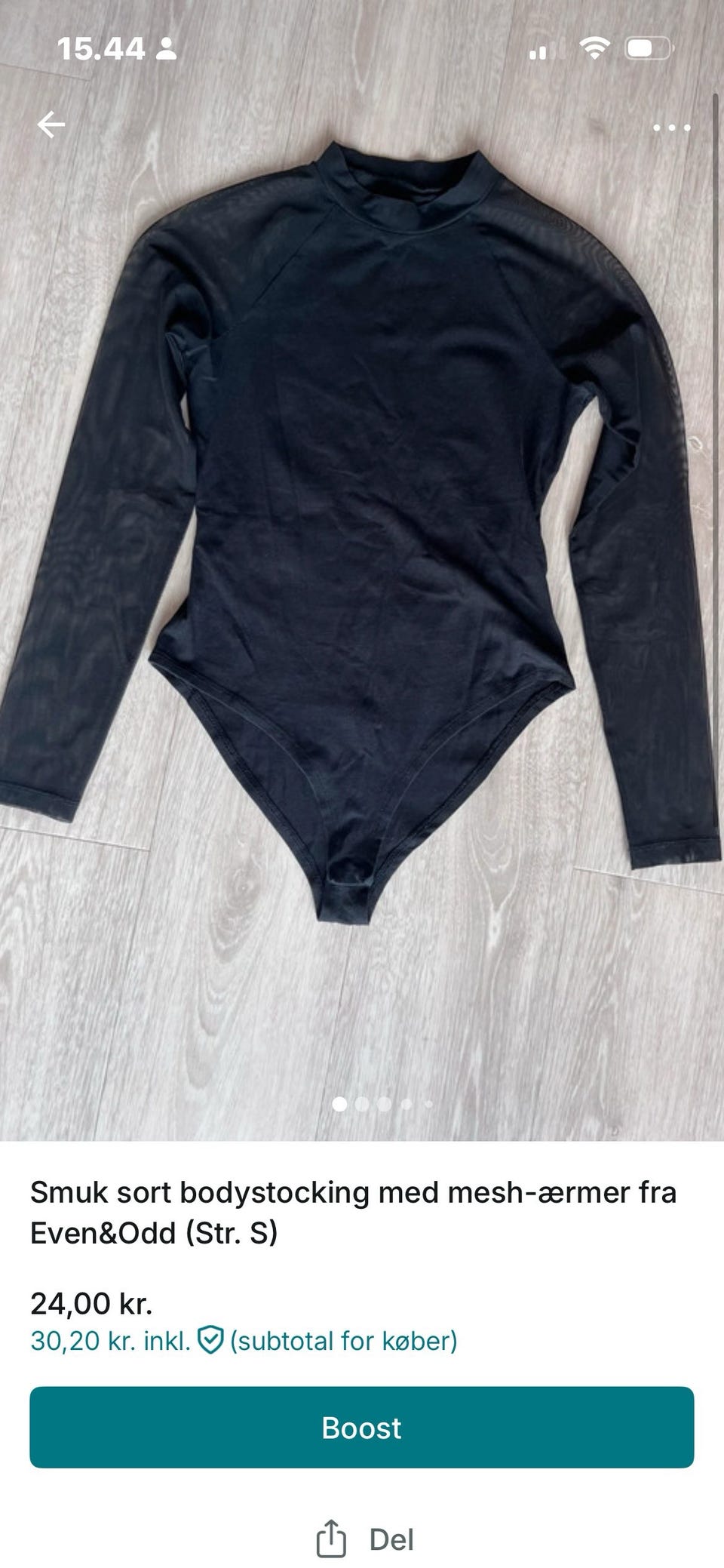Open the bodystocking product photo
This screenshot has width=724, height=1568.
tap(362, 570)
